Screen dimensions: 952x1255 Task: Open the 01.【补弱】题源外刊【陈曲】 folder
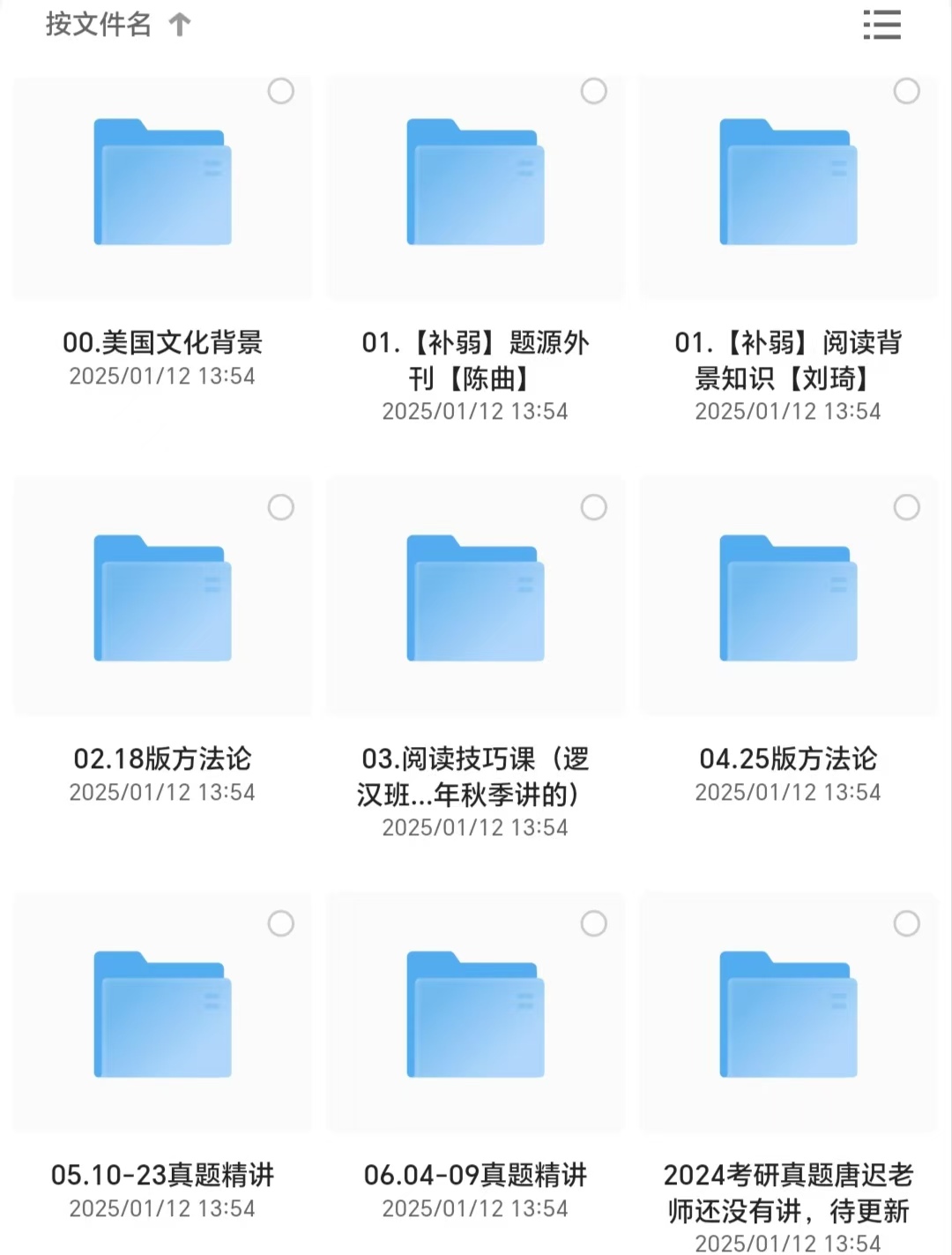coord(475,183)
